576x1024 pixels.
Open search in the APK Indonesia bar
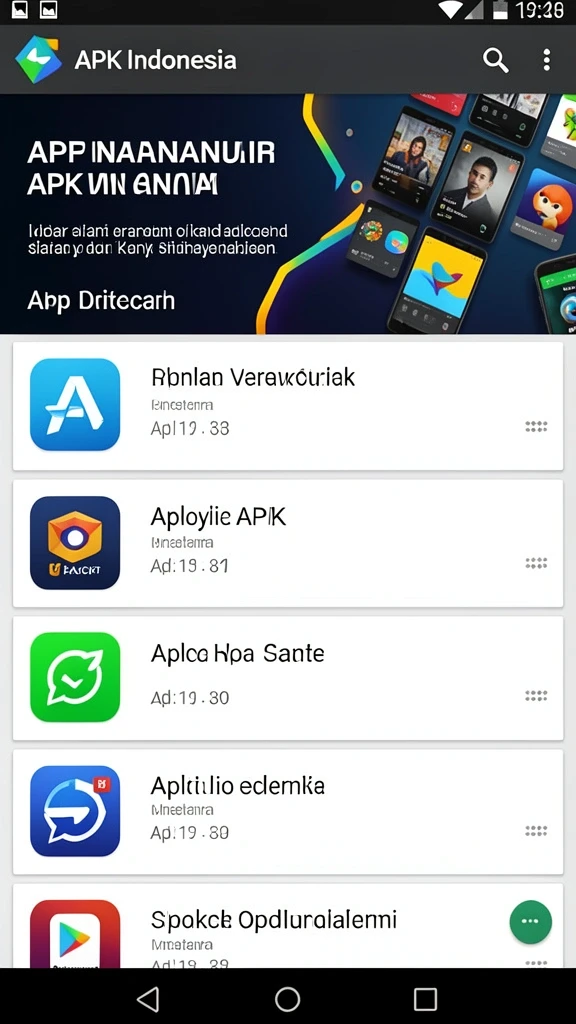(496, 60)
